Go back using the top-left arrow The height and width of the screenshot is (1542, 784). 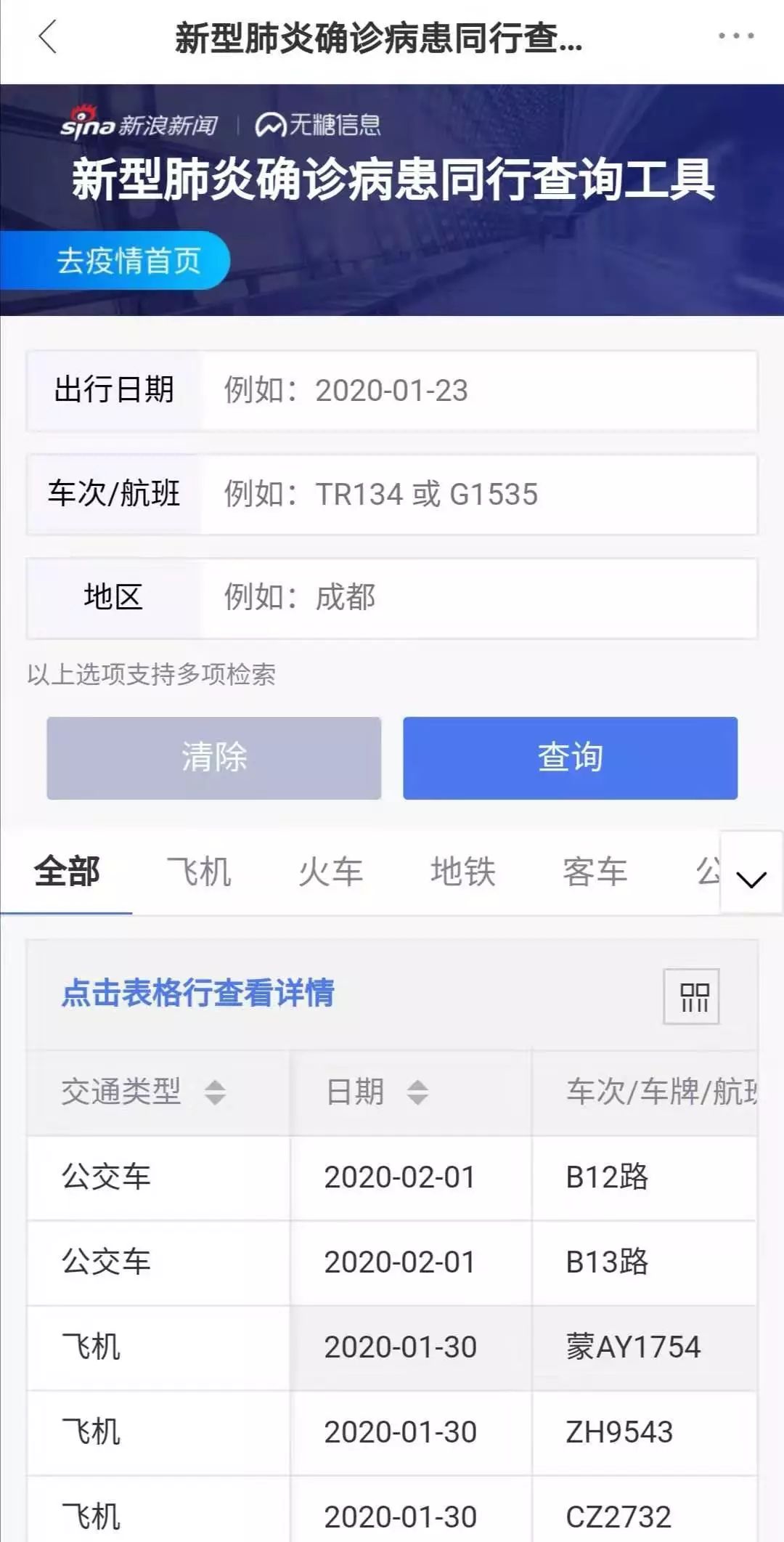point(48,36)
